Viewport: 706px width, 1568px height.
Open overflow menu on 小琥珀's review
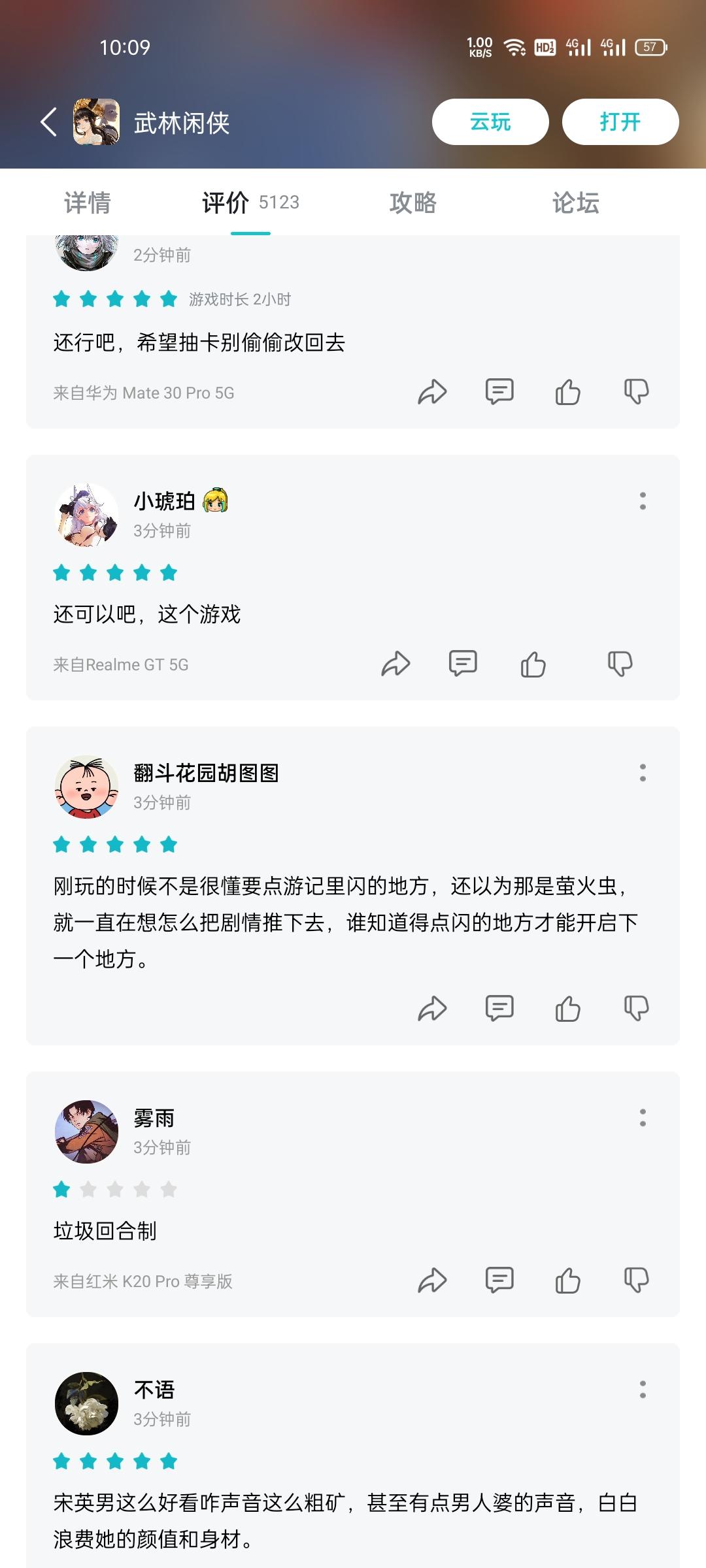[643, 501]
